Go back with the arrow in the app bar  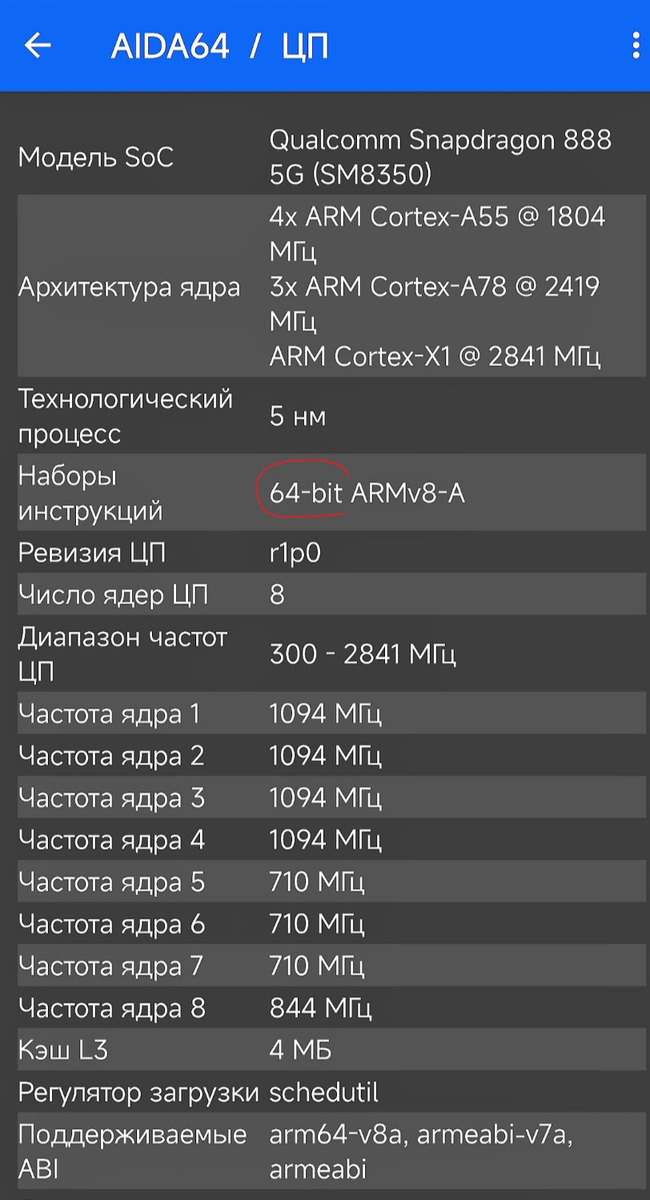38,46
